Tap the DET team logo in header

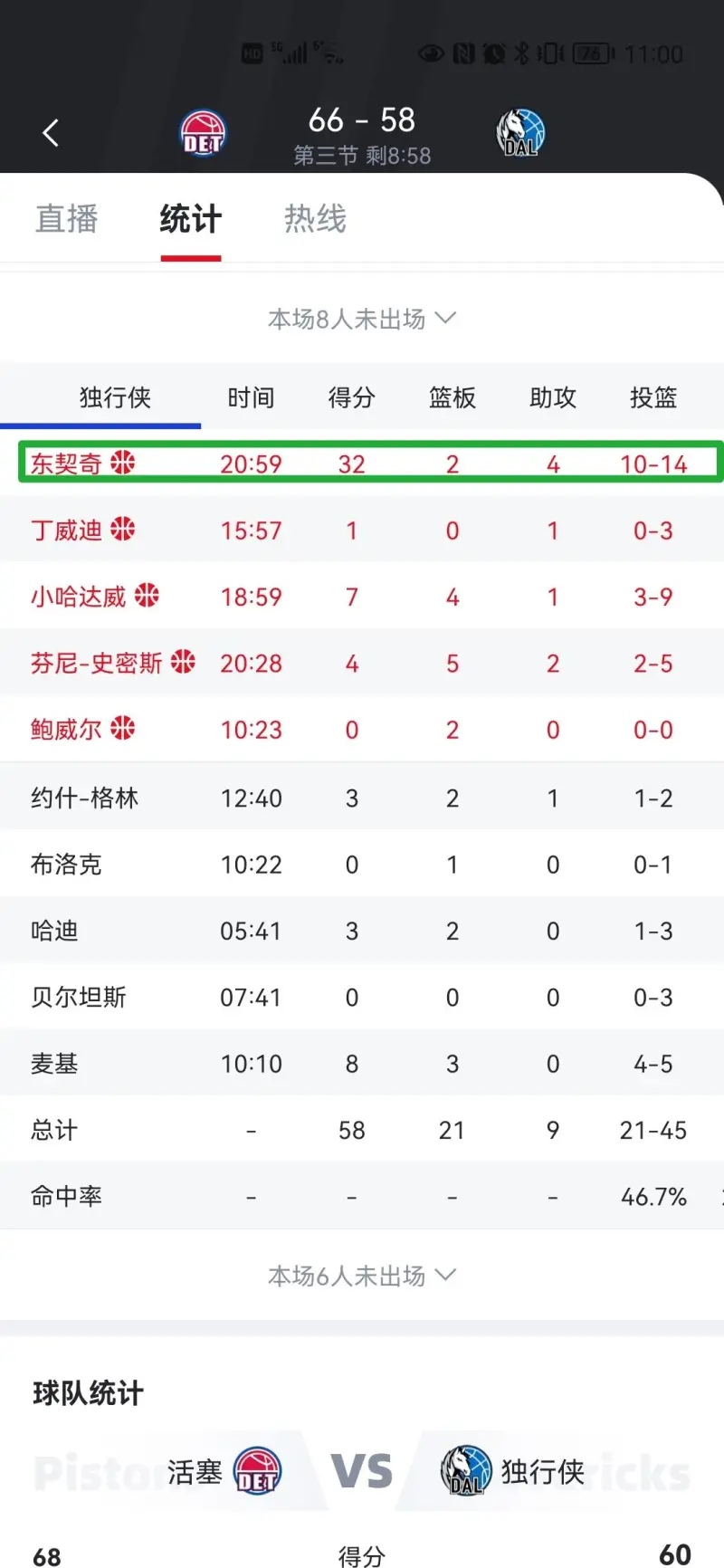[x=203, y=133]
